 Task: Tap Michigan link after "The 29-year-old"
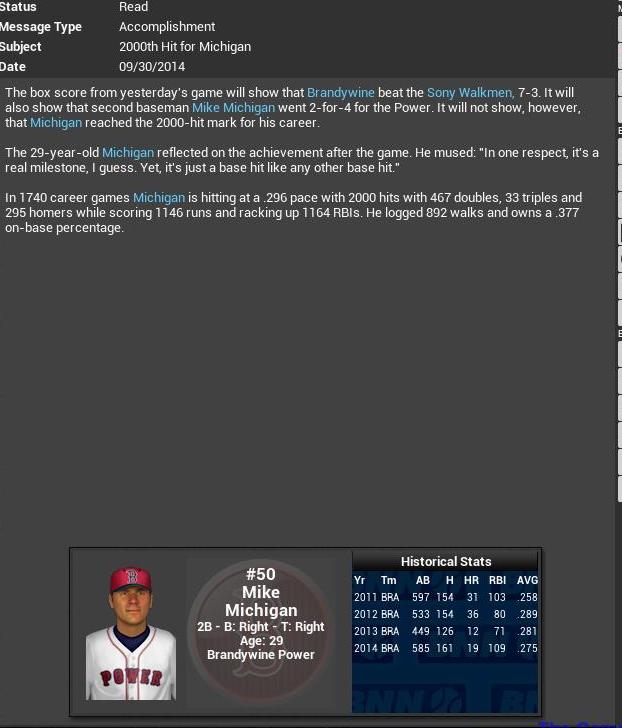click(x=128, y=152)
